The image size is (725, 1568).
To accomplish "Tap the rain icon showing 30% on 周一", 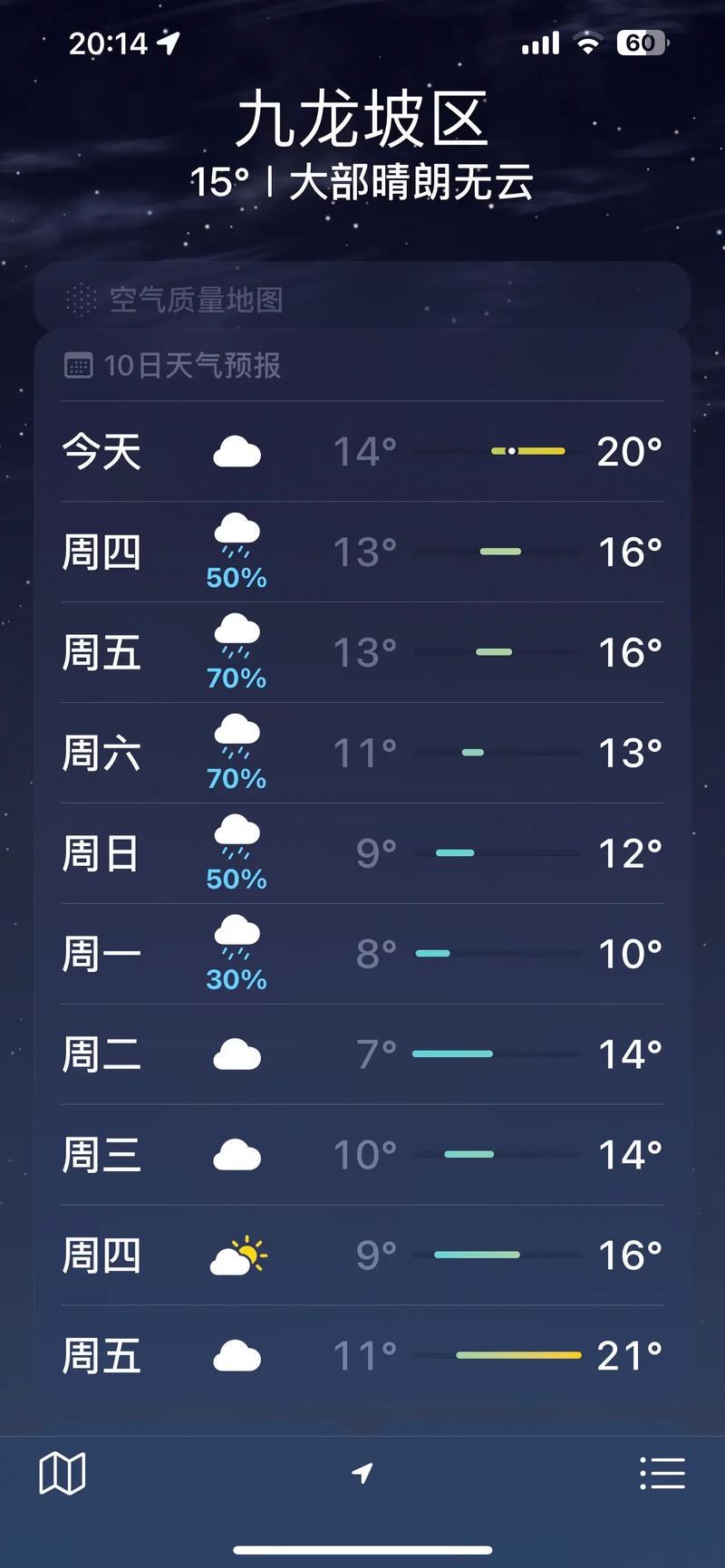I will [237, 942].
